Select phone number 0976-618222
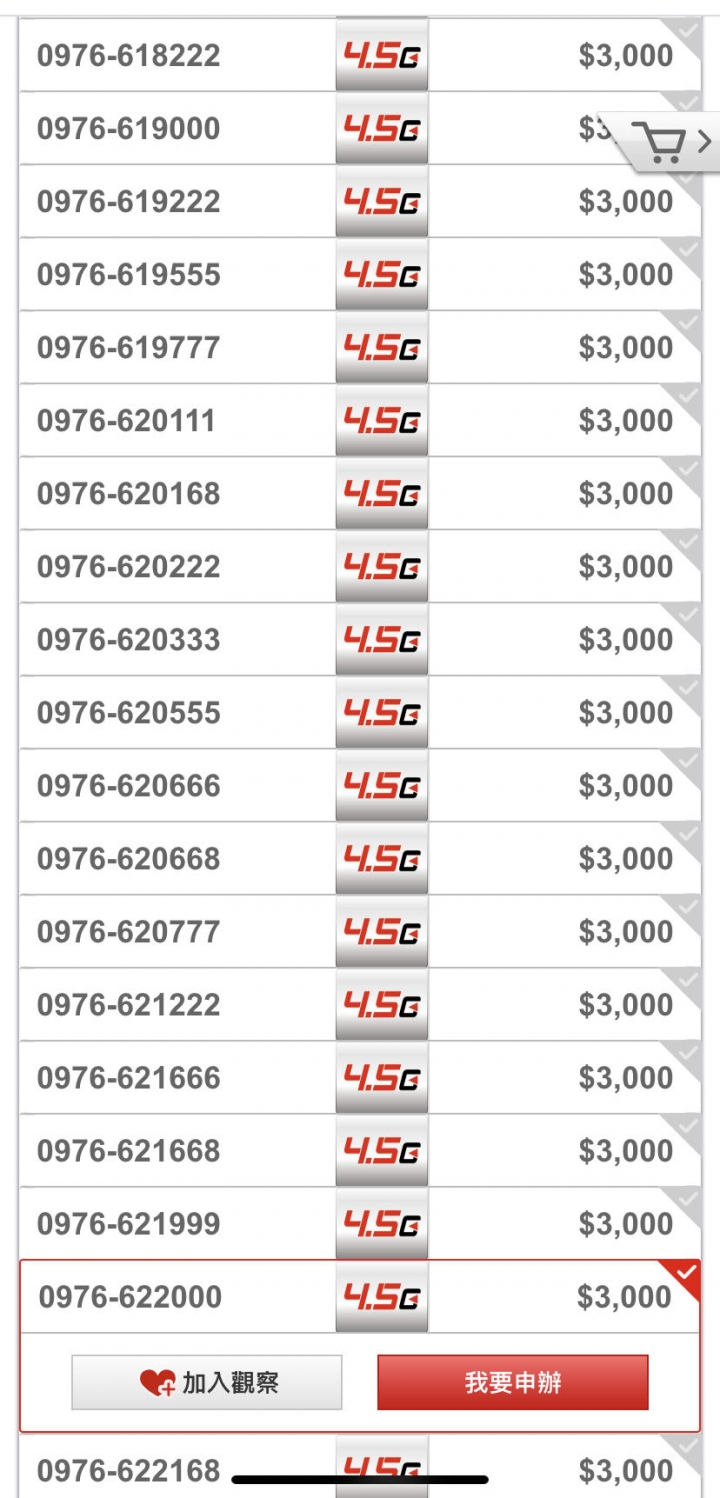This screenshot has width=720, height=1498. [x=360, y=55]
